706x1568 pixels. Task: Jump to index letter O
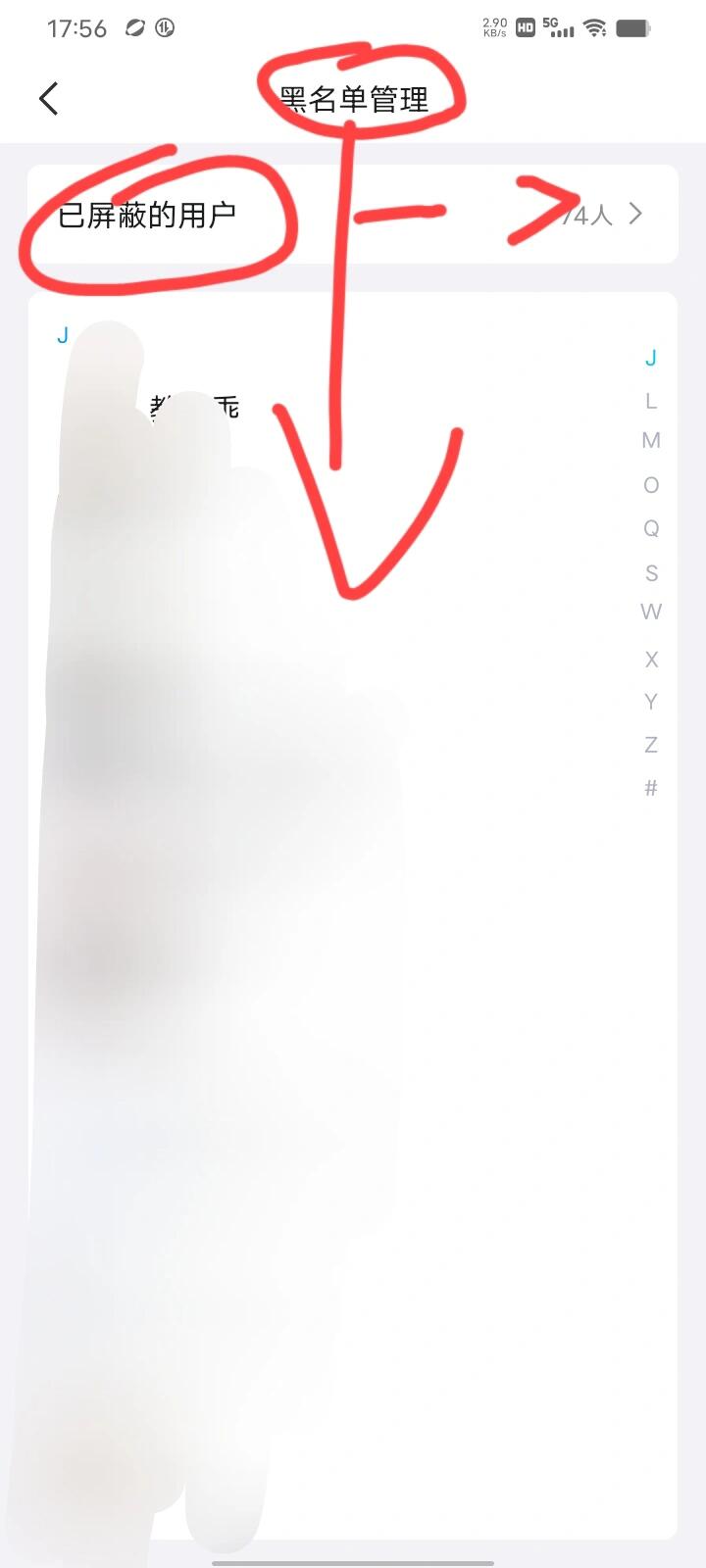pyautogui.click(x=651, y=485)
